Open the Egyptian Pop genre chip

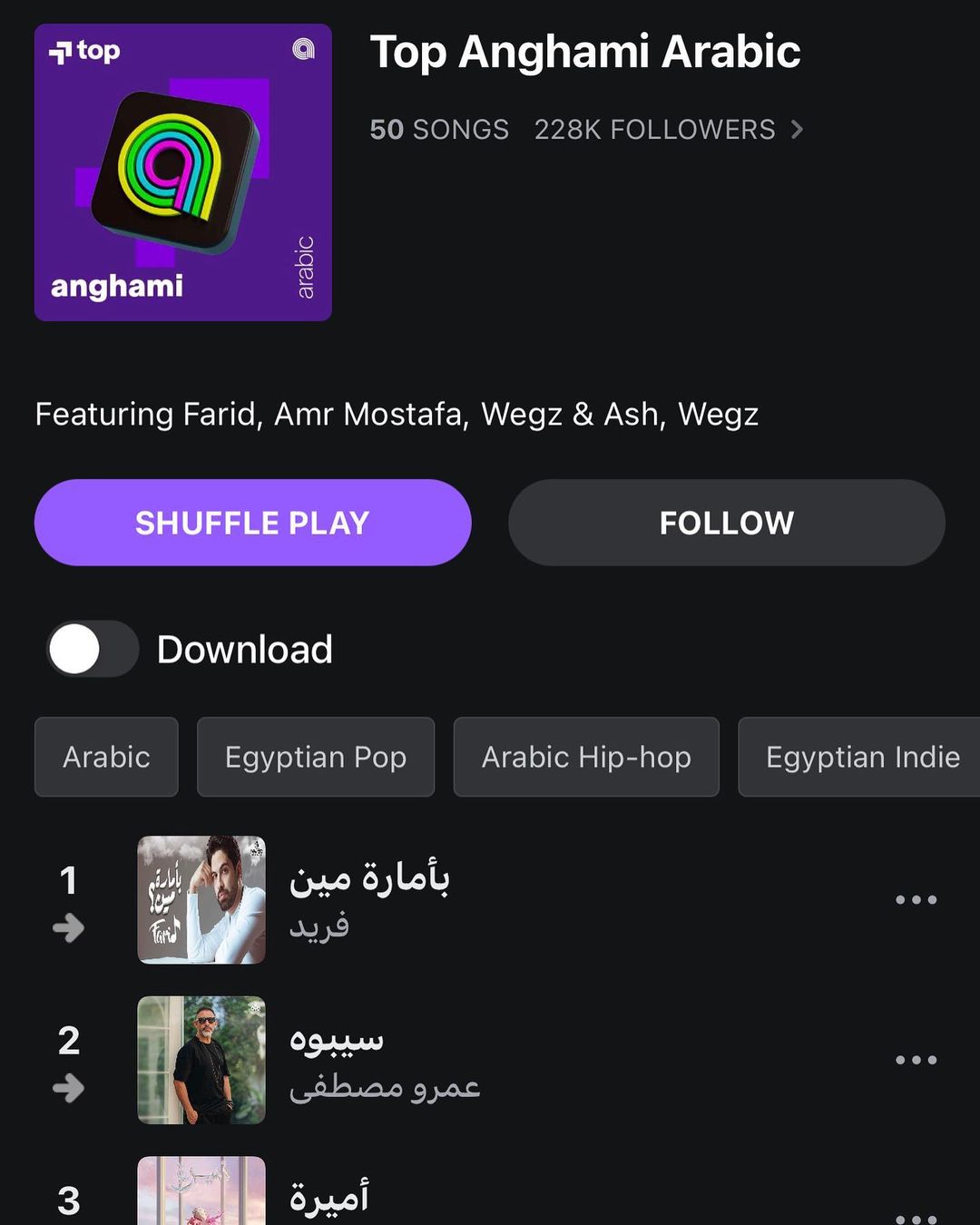coord(315,757)
